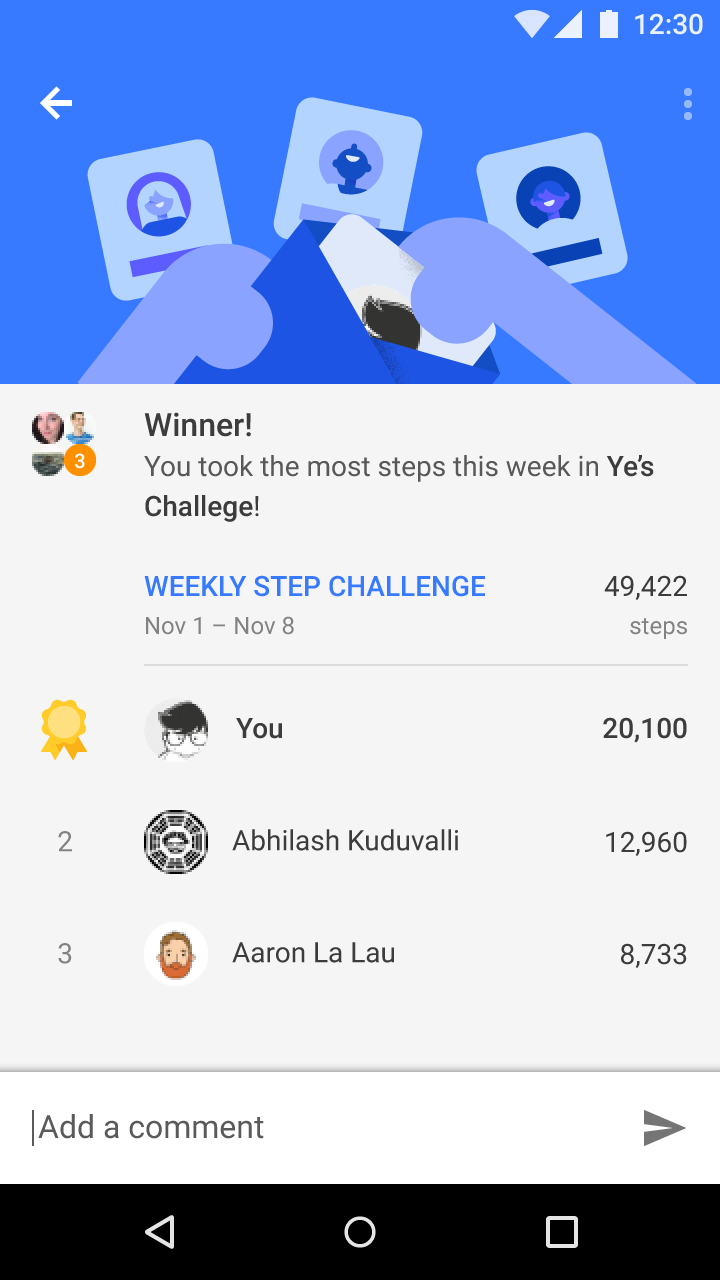Open recent apps
Screen dimensions: 720x1280
pos(561,1232)
